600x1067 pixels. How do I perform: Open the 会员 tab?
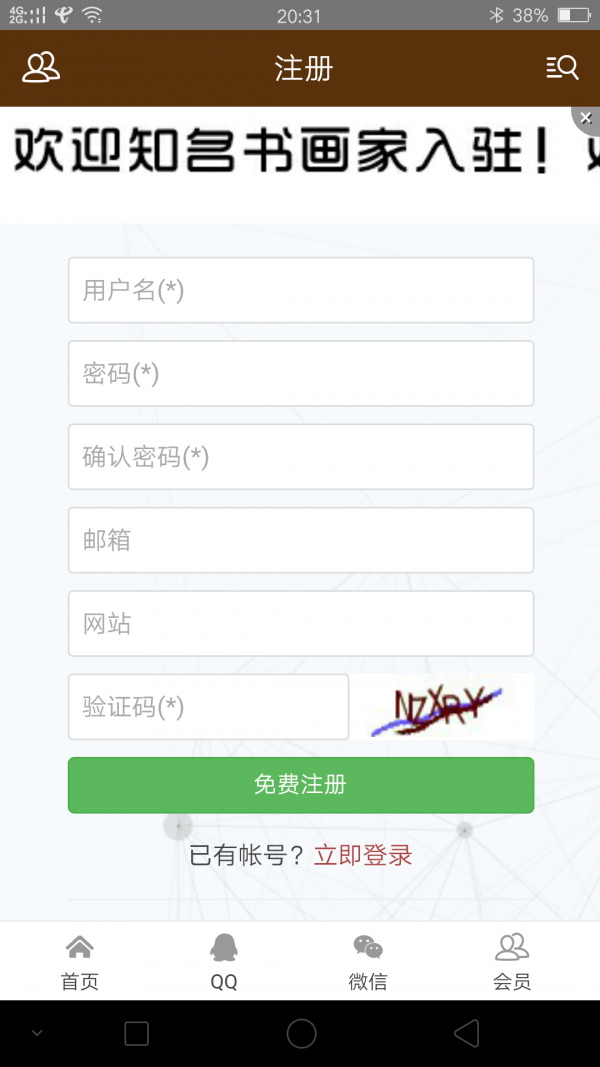[x=512, y=962]
